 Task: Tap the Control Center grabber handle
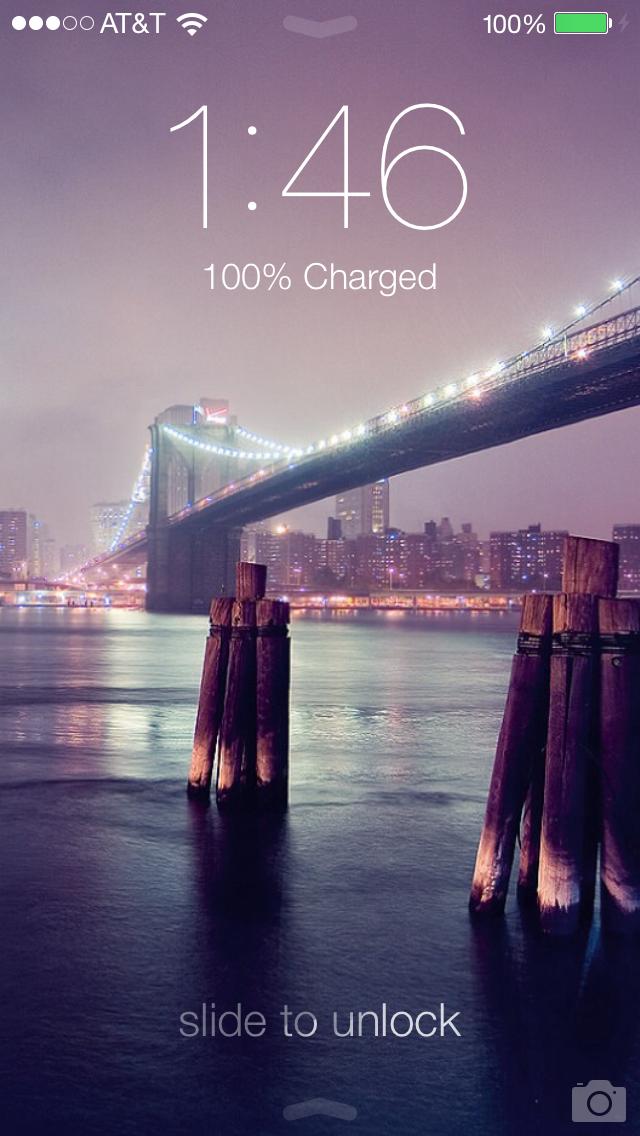coord(320,1110)
